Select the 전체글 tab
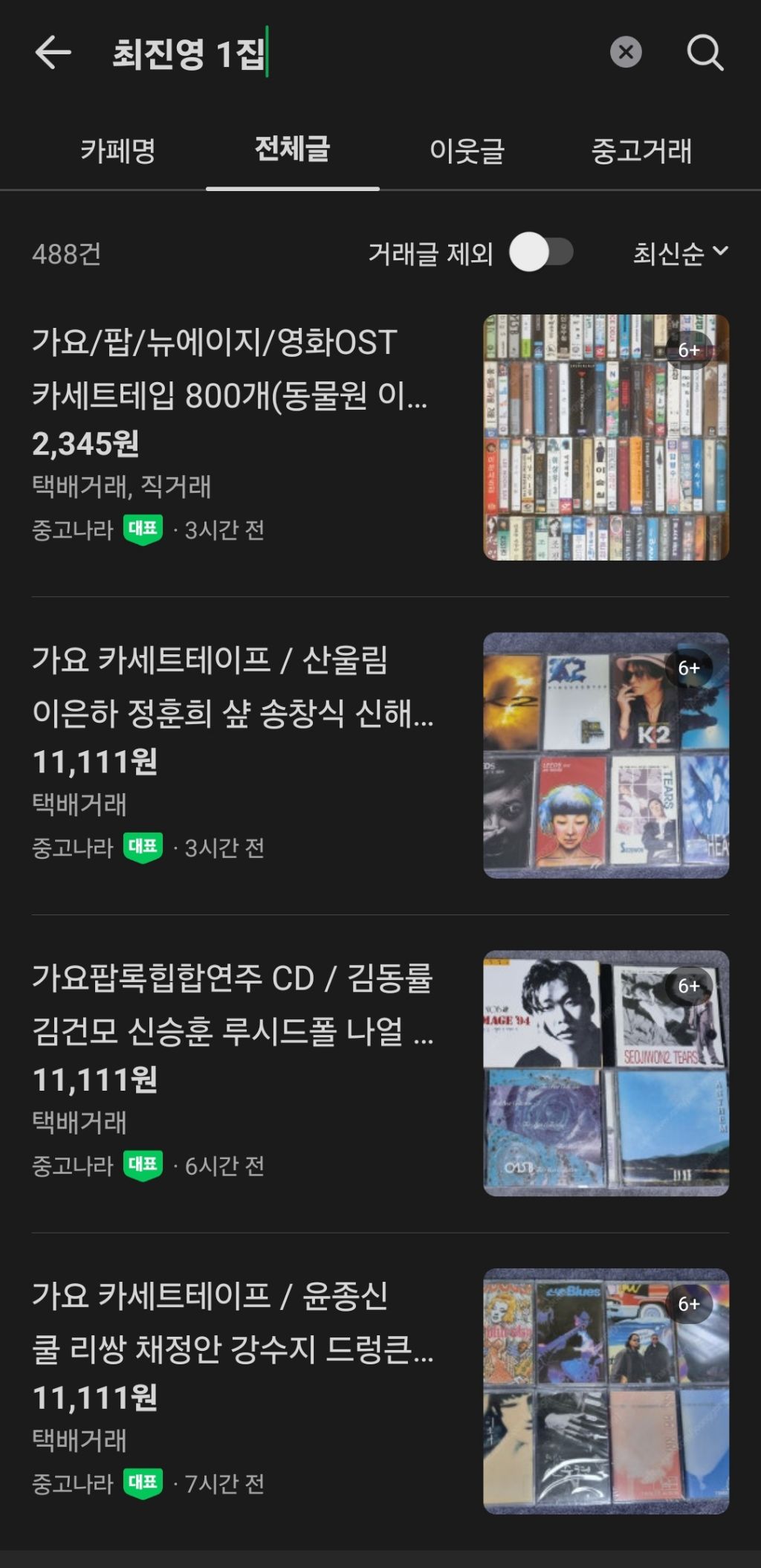Image resolution: width=761 pixels, height=1568 pixels. (292, 149)
